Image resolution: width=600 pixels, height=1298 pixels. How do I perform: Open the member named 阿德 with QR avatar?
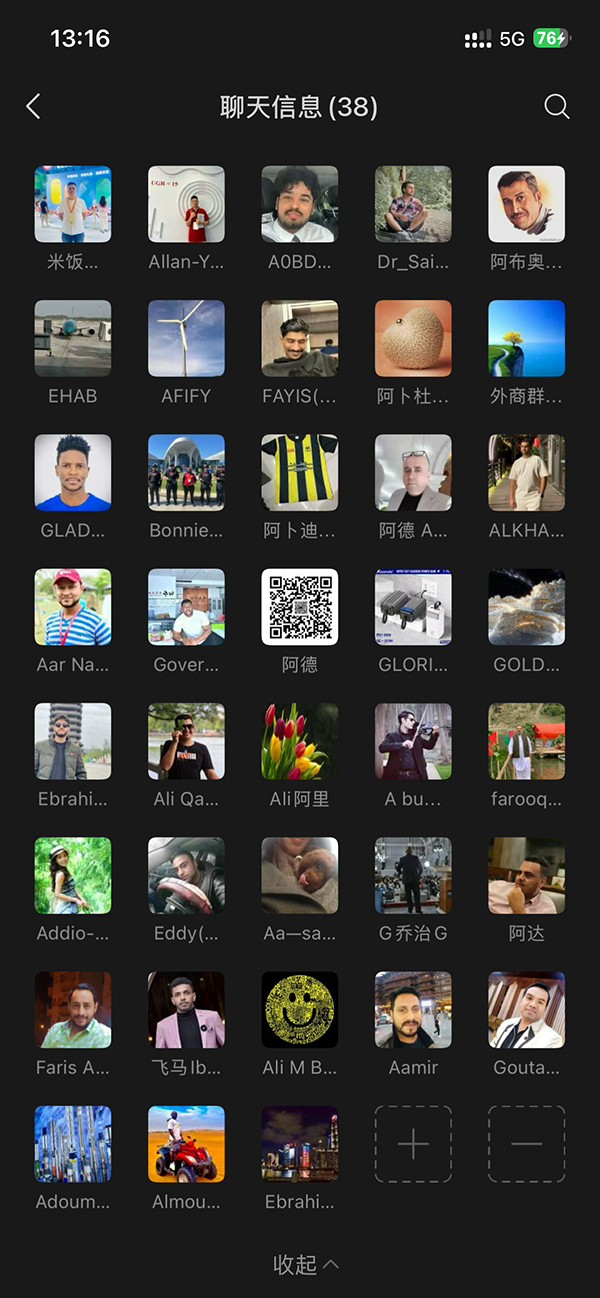(x=300, y=607)
